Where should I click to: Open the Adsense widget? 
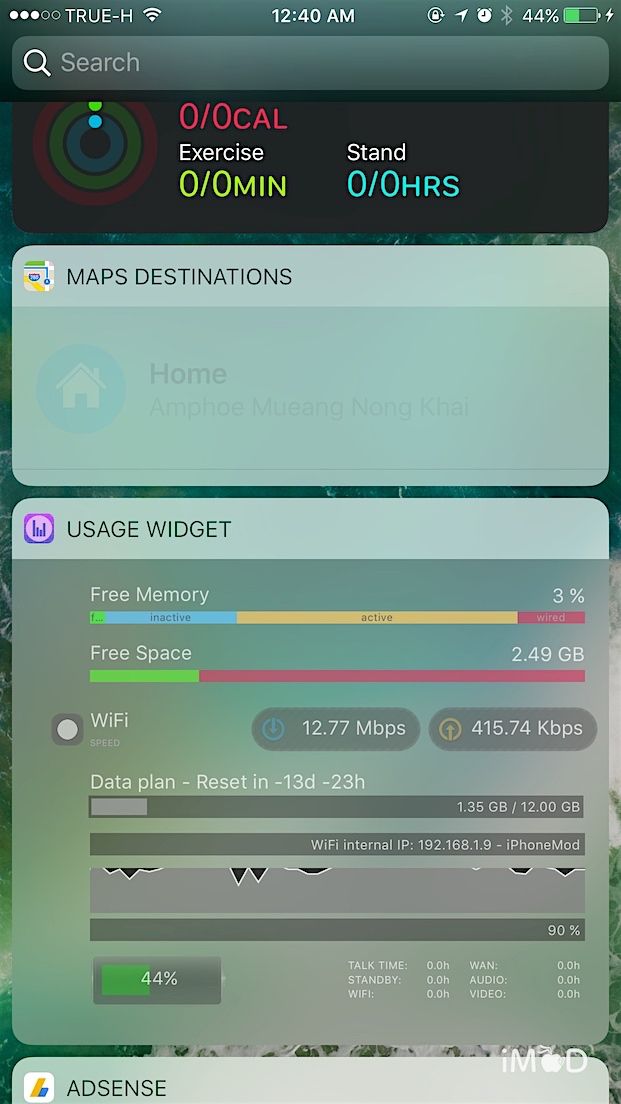coord(116,1087)
